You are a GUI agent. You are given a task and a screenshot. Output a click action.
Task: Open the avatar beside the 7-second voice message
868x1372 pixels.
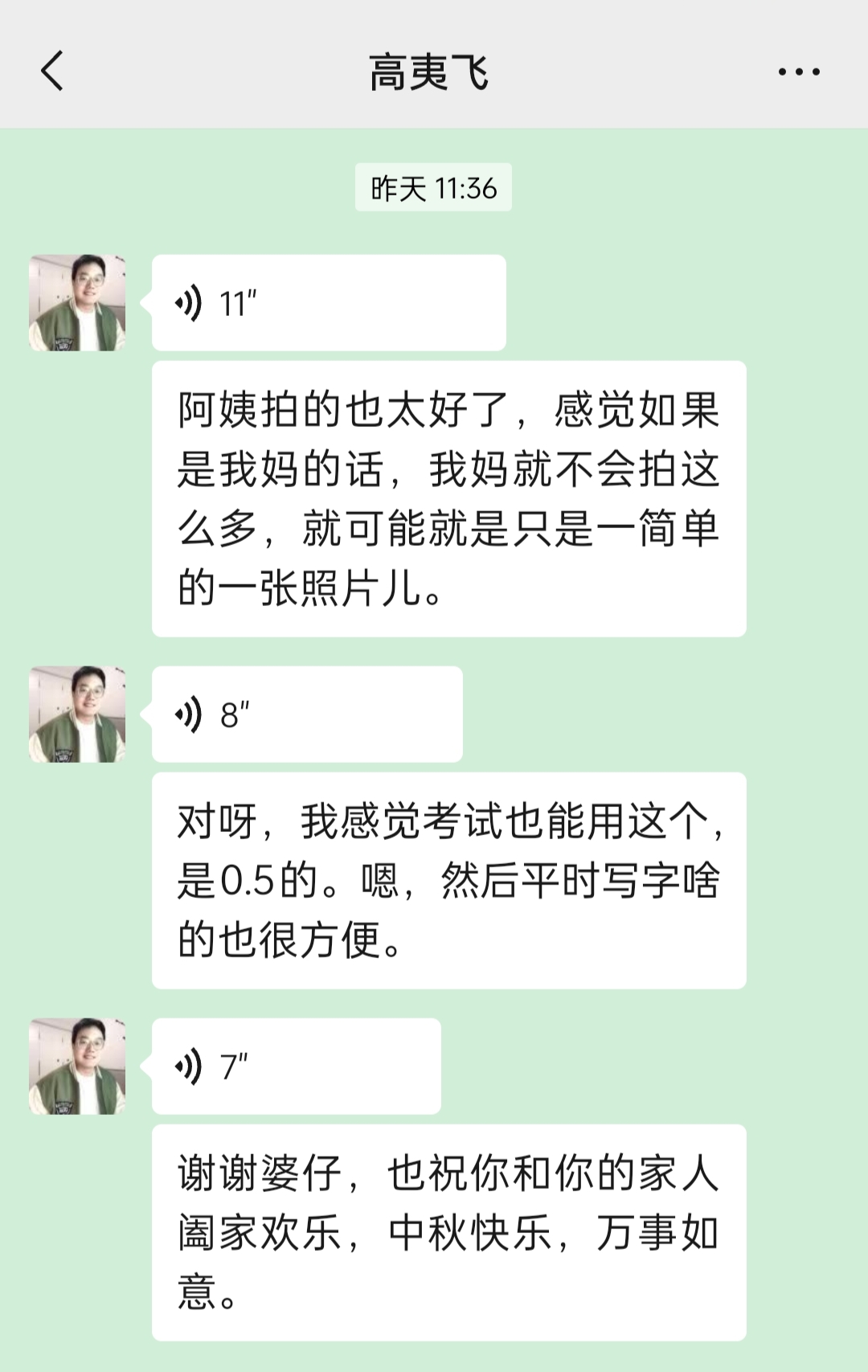point(77,1067)
